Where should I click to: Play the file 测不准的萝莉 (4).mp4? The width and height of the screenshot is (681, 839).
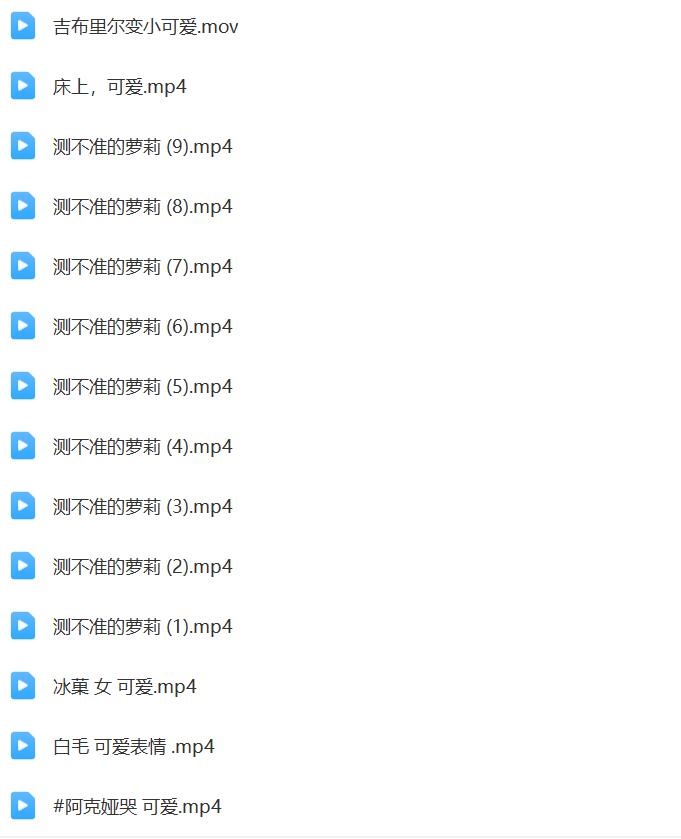(x=142, y=447)
